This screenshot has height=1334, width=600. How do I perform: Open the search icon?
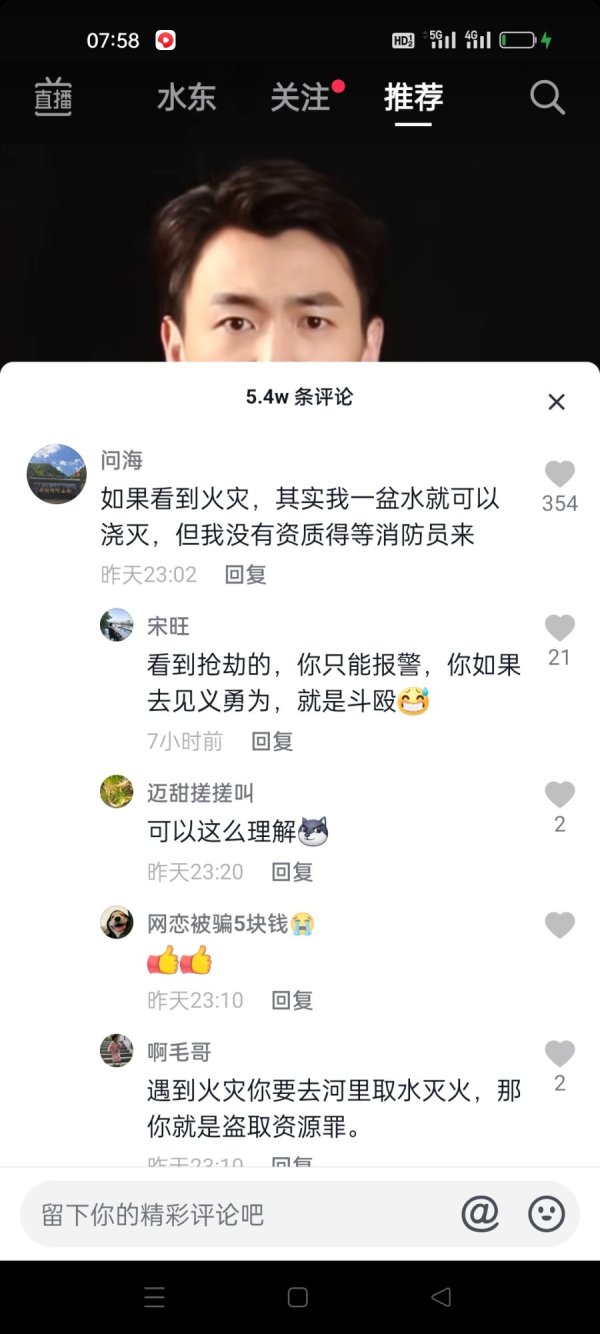[x=547, y=98]
